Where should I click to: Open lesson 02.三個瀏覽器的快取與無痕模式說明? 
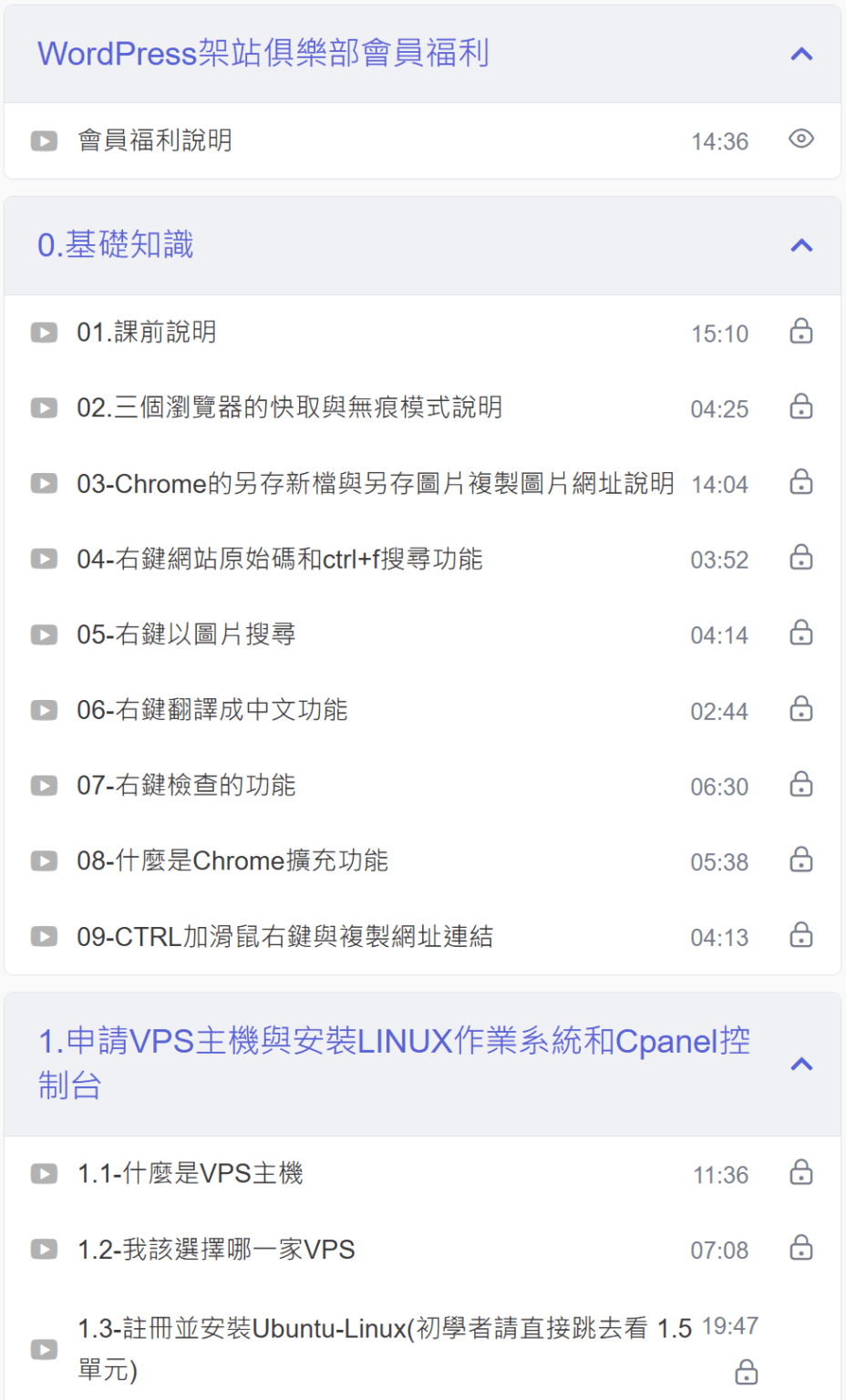coord(289,407)
